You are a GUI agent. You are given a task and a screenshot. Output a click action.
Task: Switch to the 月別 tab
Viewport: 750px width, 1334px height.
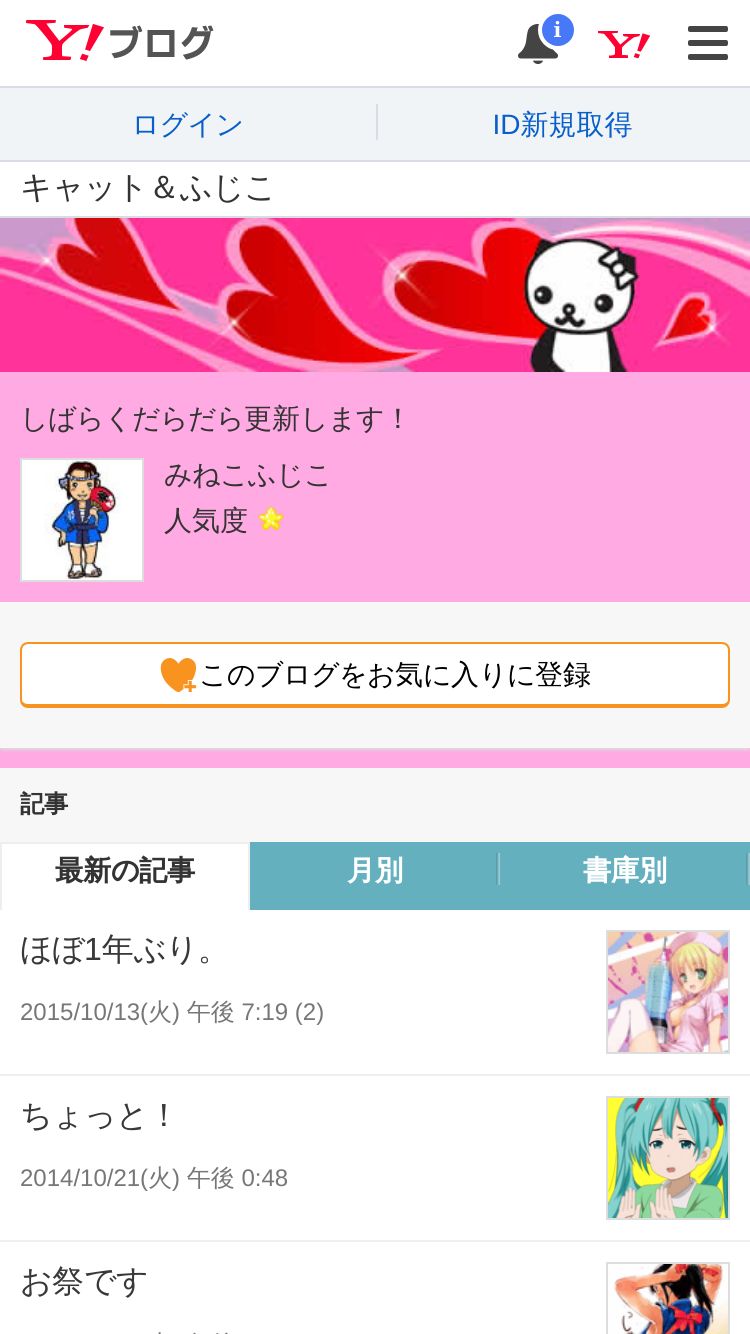coord(374,871)
